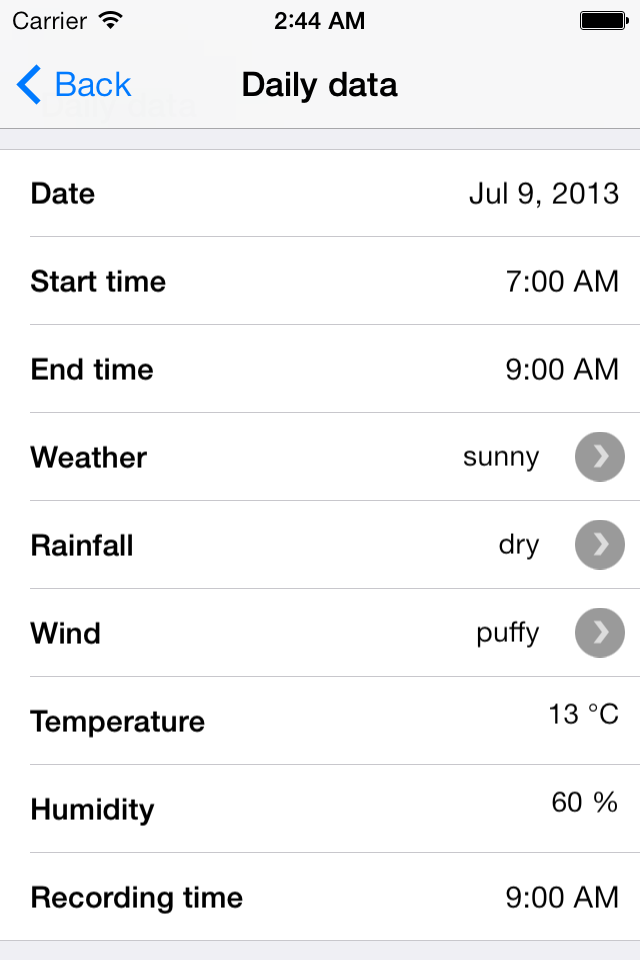Open the Wind options chevron
Image resolution: width=640 pixels, height=960 pixels.
(600, 633)
